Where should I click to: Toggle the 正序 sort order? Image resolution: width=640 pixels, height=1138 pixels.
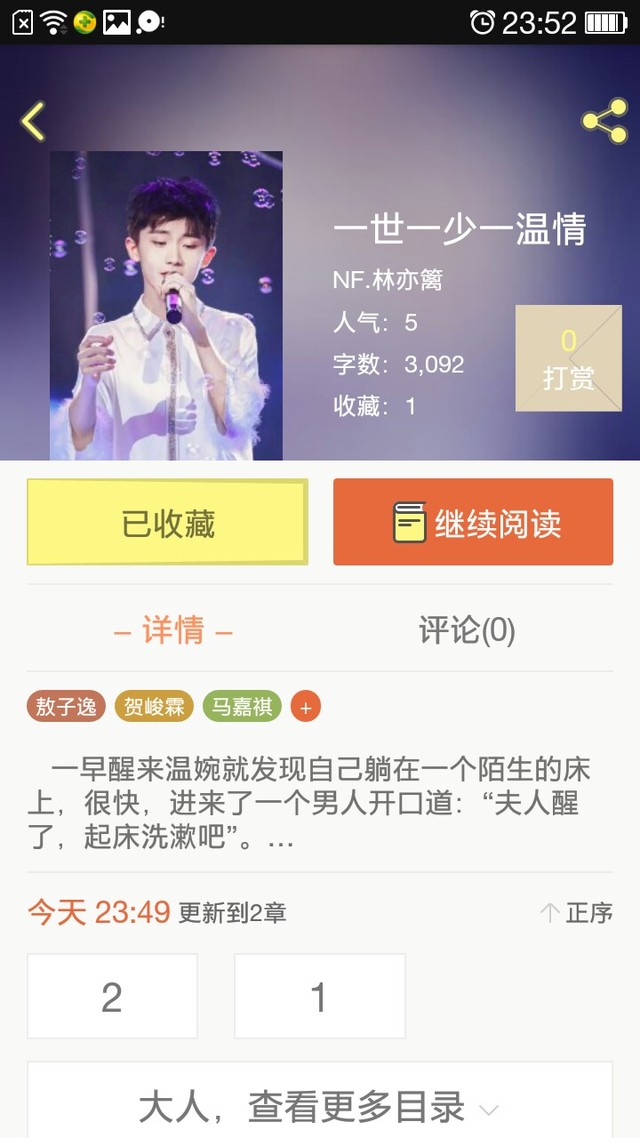point(577,913)
